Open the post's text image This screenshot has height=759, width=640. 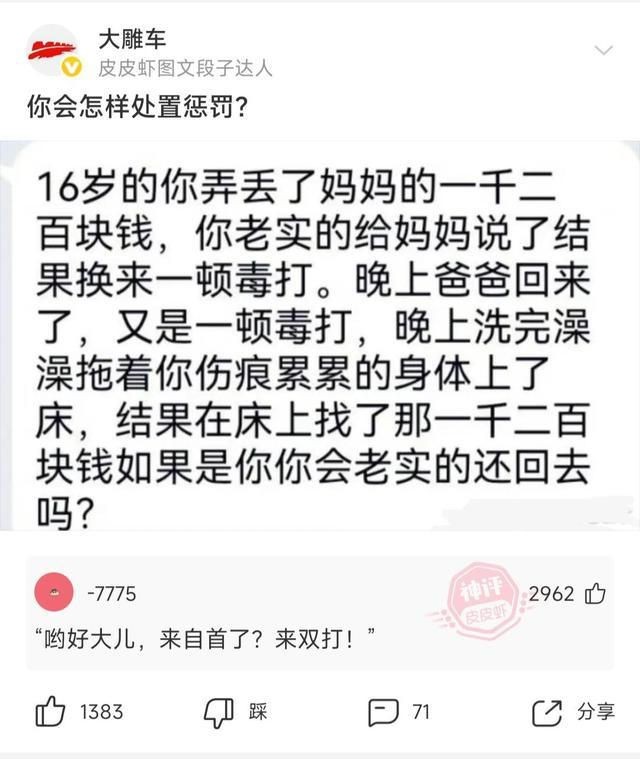(x=320, y=340)
